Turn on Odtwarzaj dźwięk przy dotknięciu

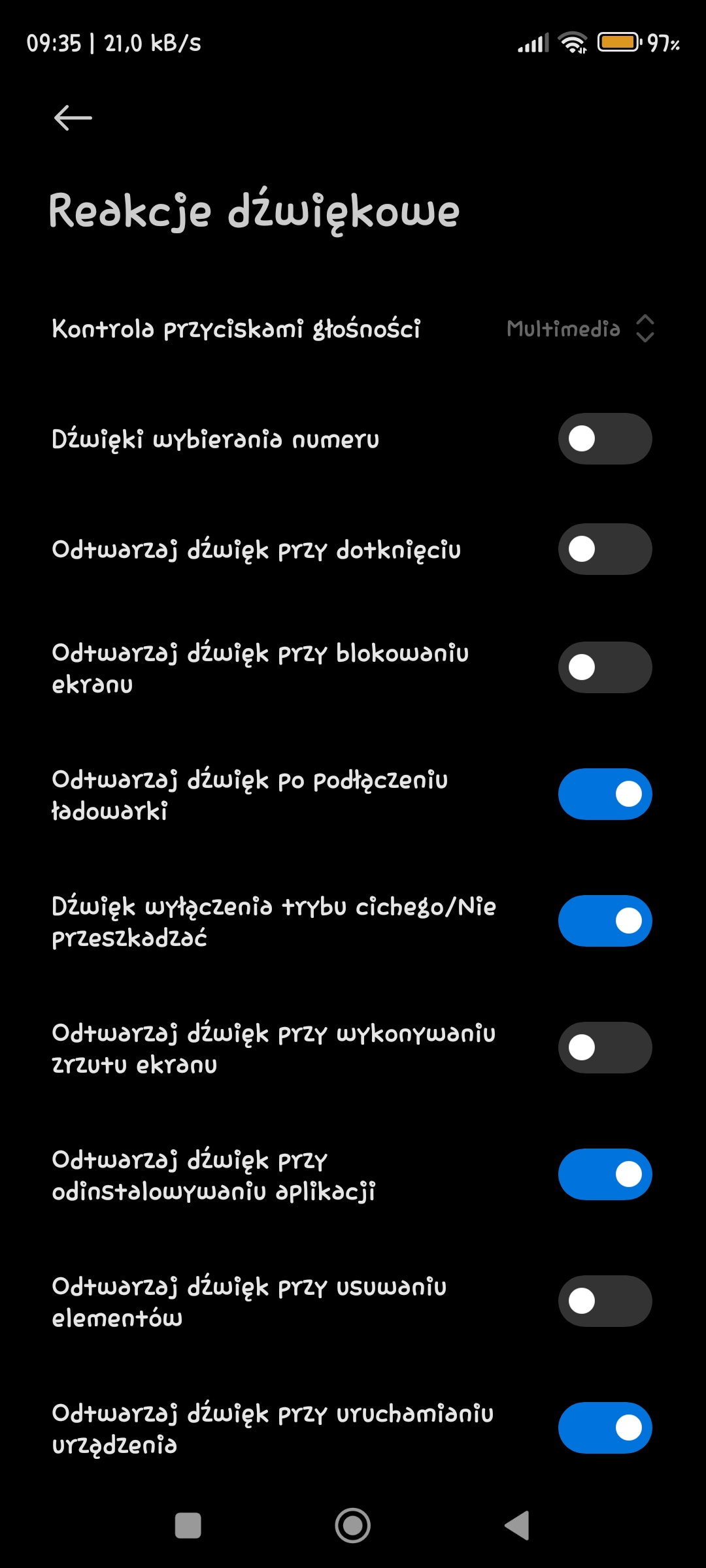605,549
